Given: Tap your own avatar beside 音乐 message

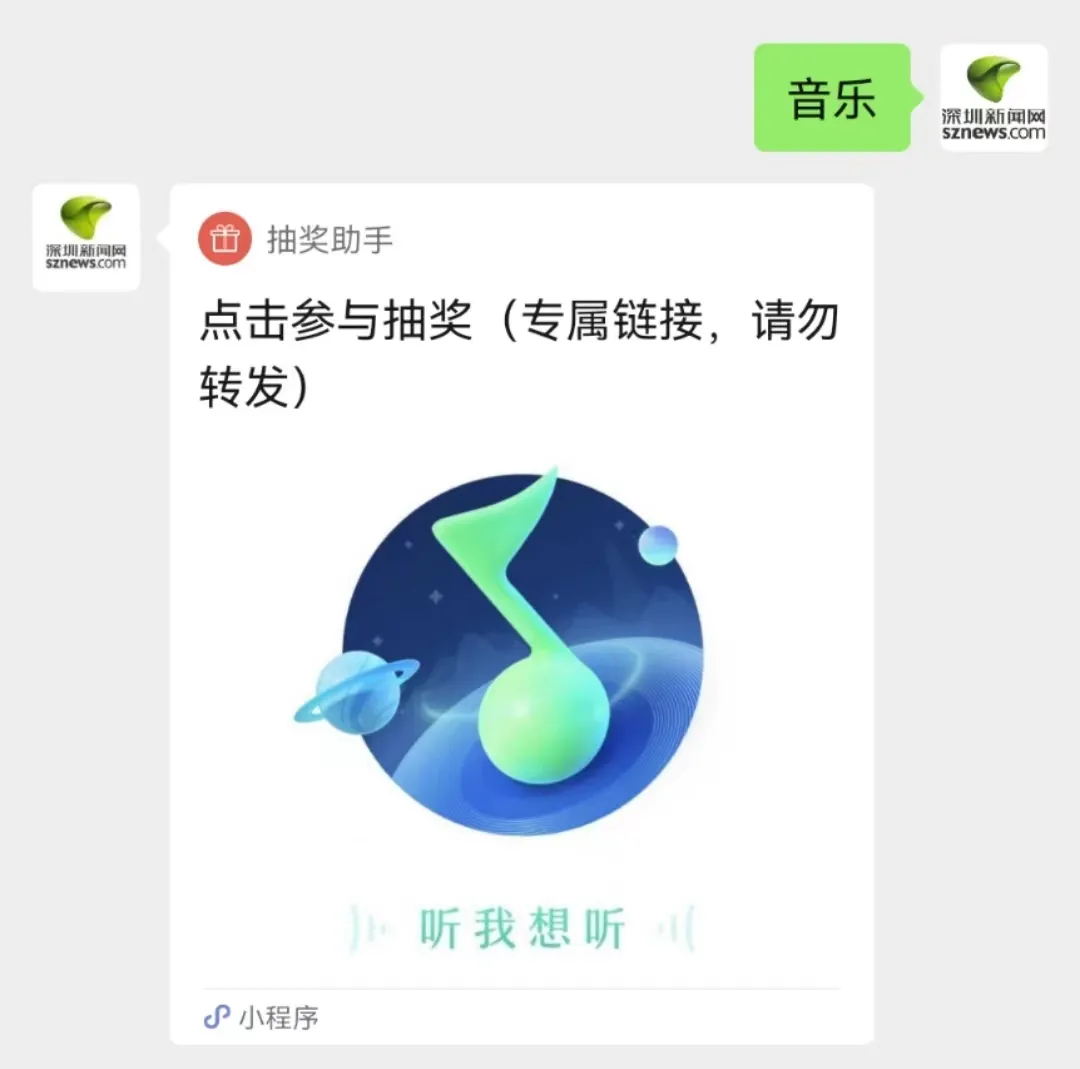Looking at the screenshot, I should pos(993,98).
